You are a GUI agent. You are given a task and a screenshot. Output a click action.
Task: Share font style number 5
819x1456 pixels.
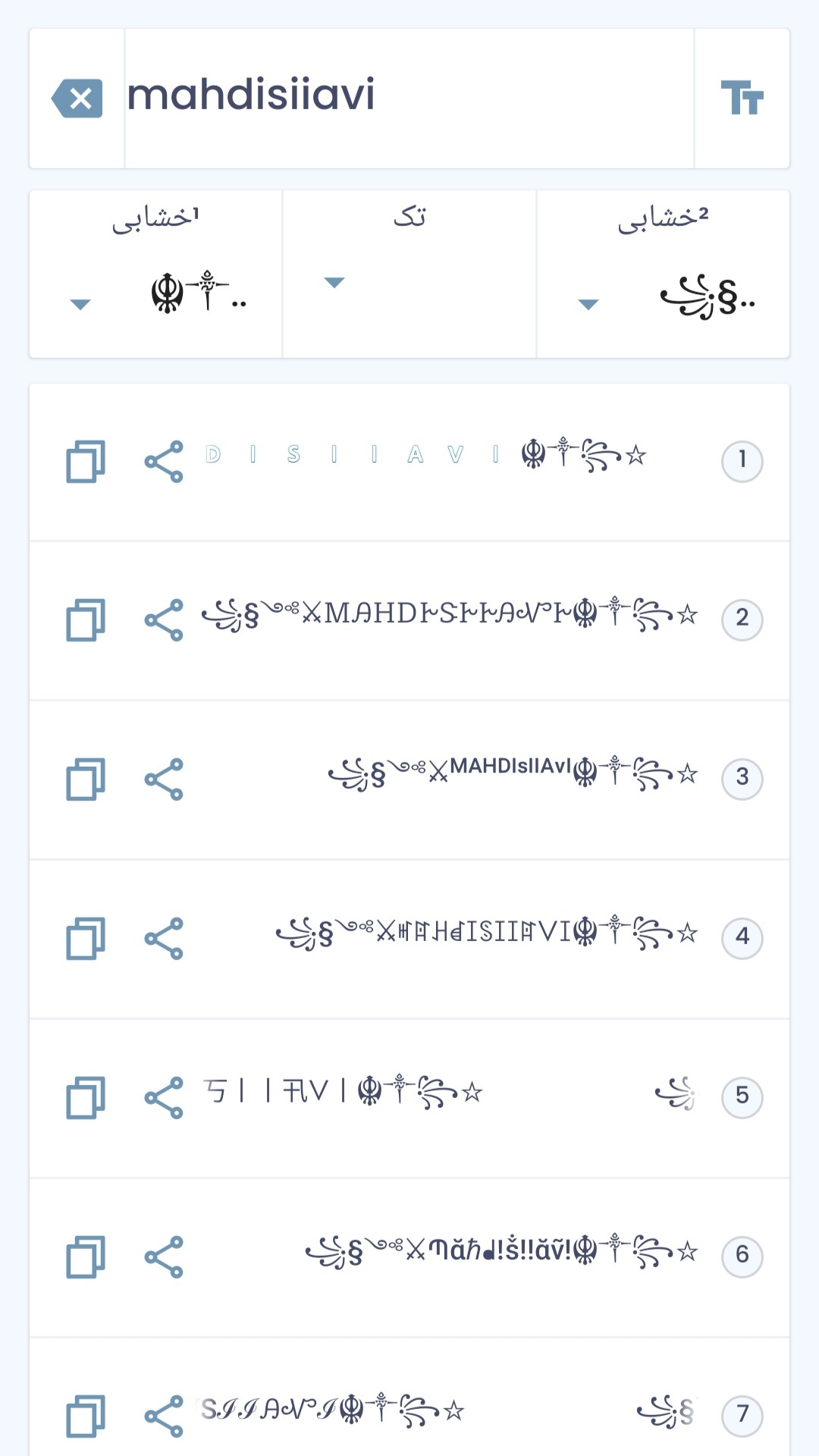tap(164, 1098)
